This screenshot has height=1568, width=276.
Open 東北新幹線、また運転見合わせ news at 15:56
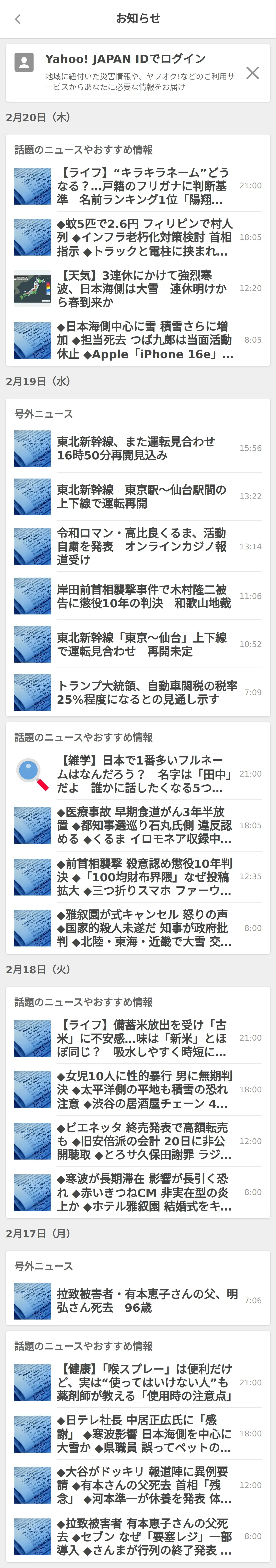click(x=143, y=449)
